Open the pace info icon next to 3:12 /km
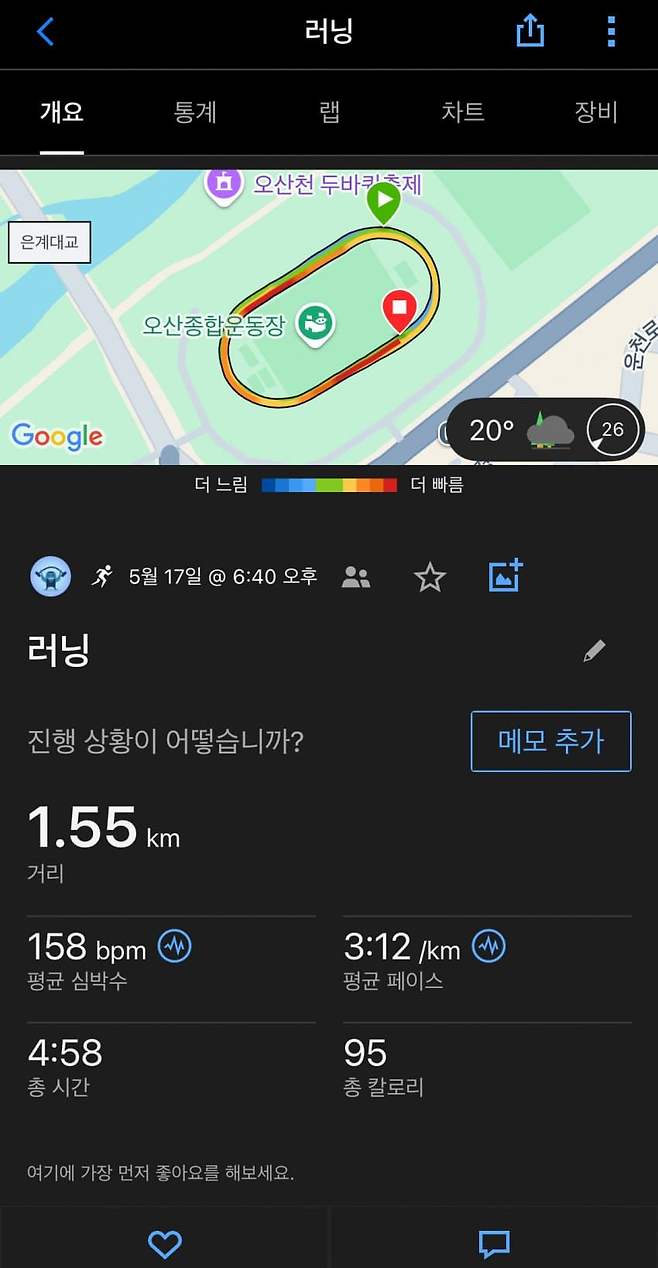The width and height of the screenshot is (658, 1268). (489, 945)
